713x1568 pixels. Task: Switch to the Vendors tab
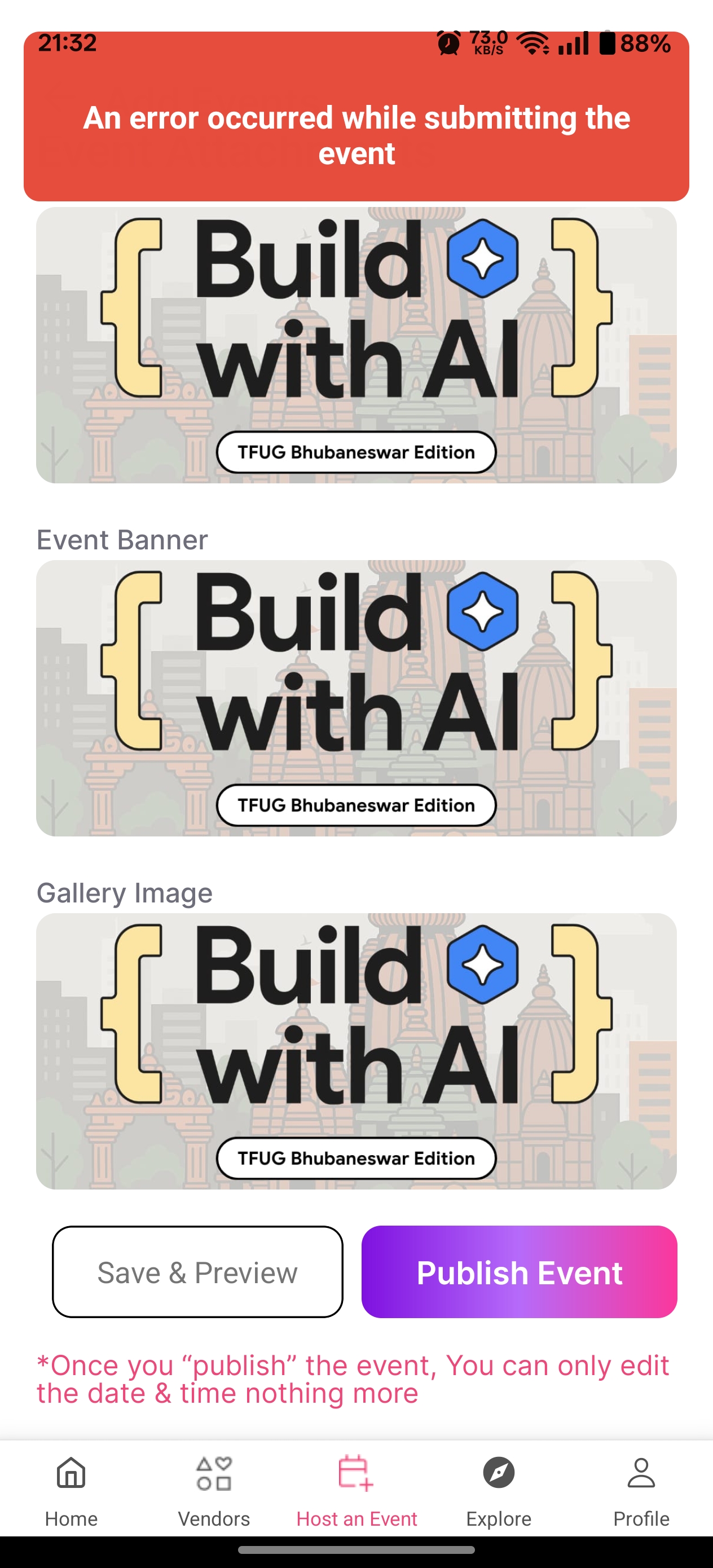point(214,1491)
